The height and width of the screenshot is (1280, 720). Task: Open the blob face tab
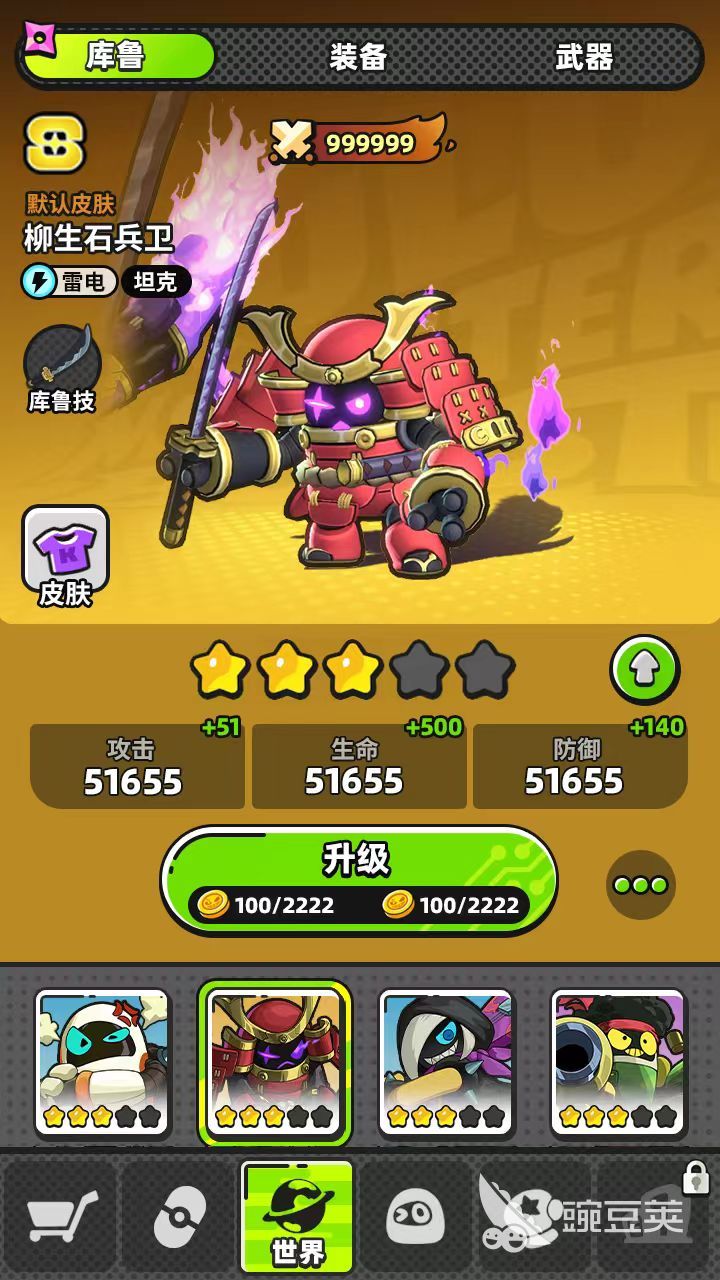click(x=415, y=1217)
